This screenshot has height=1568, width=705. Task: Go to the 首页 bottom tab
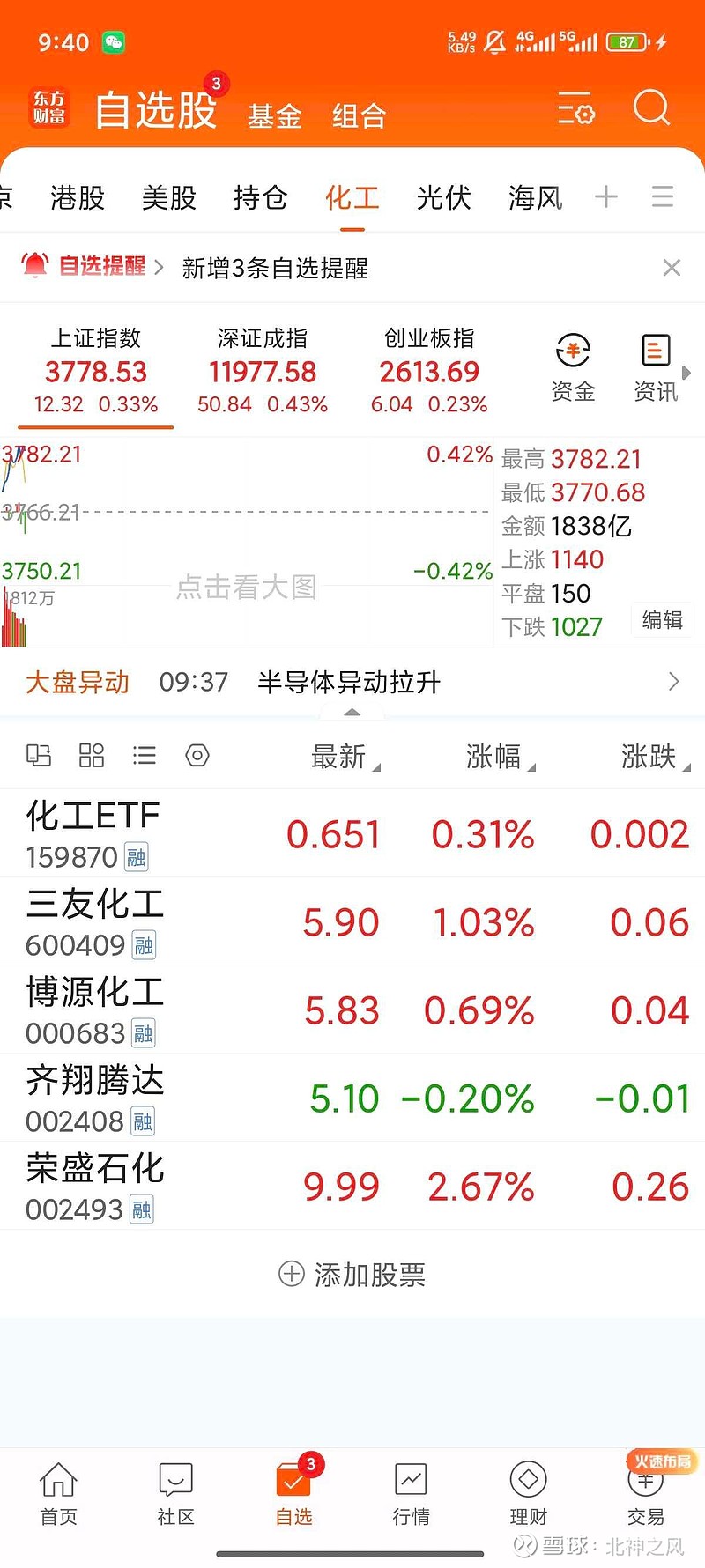[x=59, y=1494]
